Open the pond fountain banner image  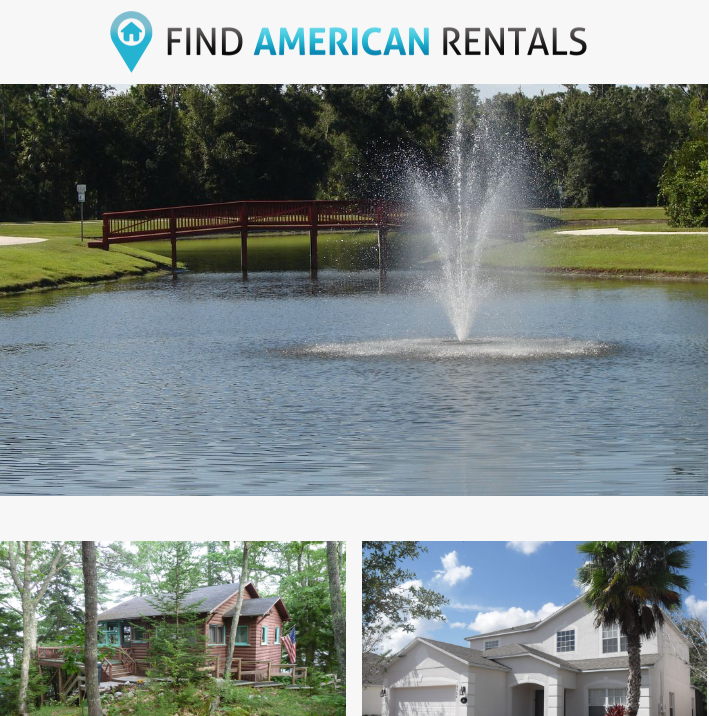354,290
